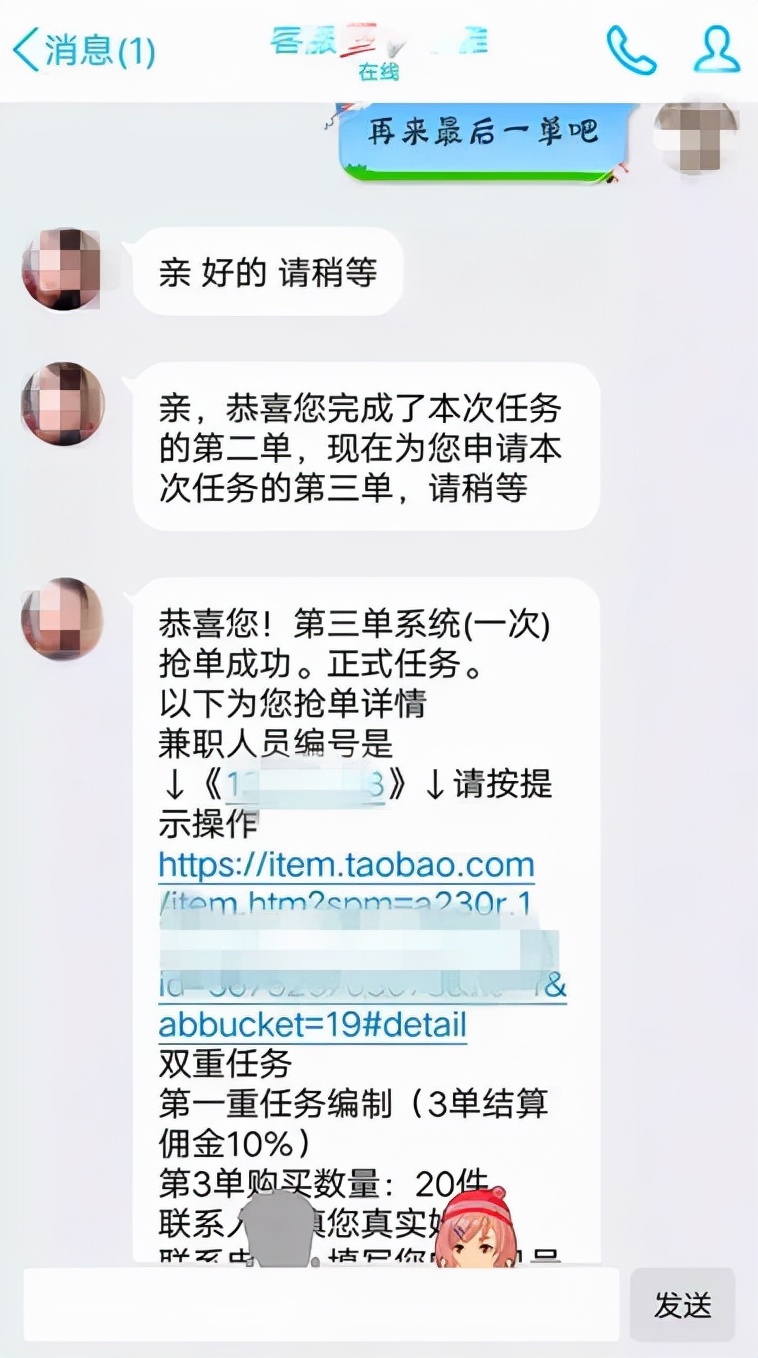Image resolution: width=758 pixels, height=1358 pixels.
Task: Tap the 发送 send button
Action: [x=683, y=1306]
